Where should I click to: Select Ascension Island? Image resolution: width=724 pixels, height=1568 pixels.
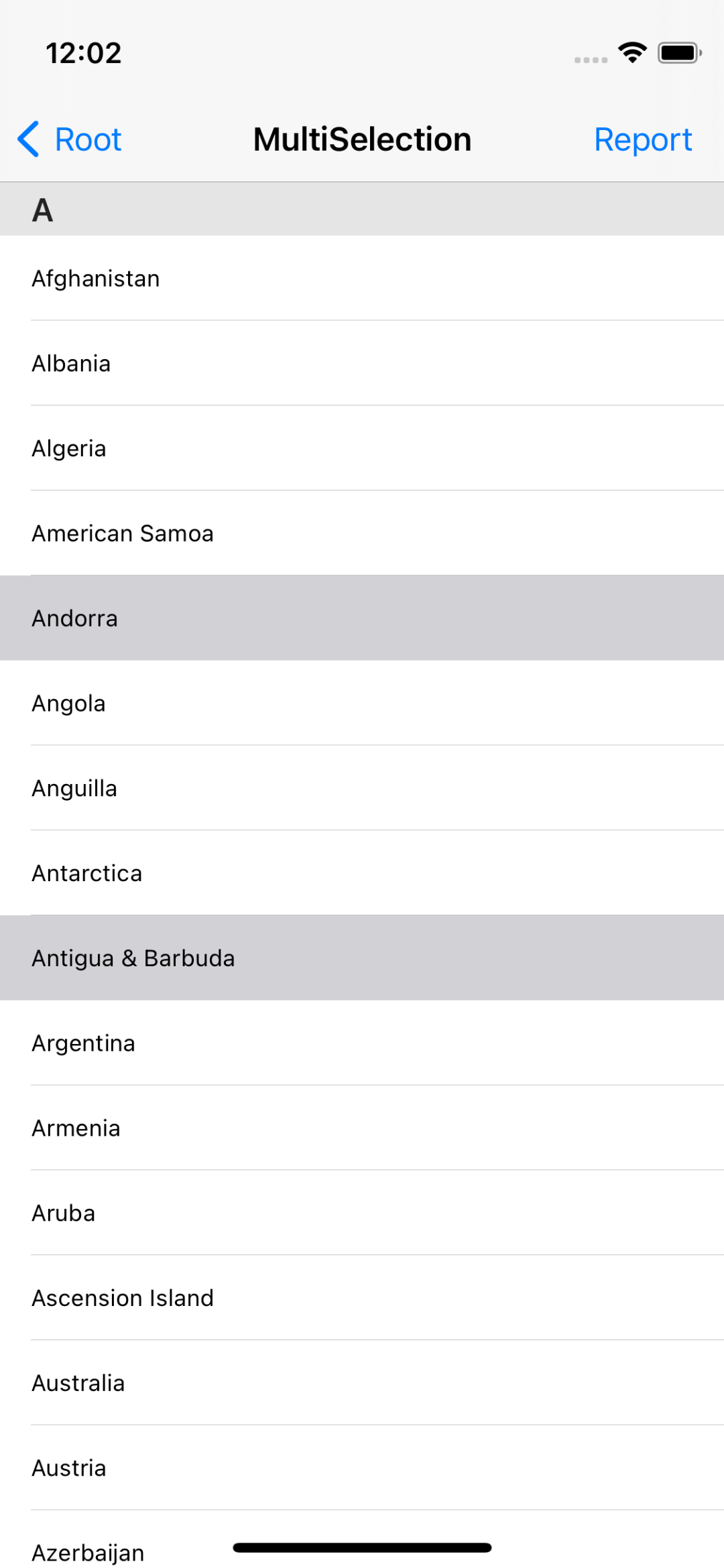tap(362, 1298)
